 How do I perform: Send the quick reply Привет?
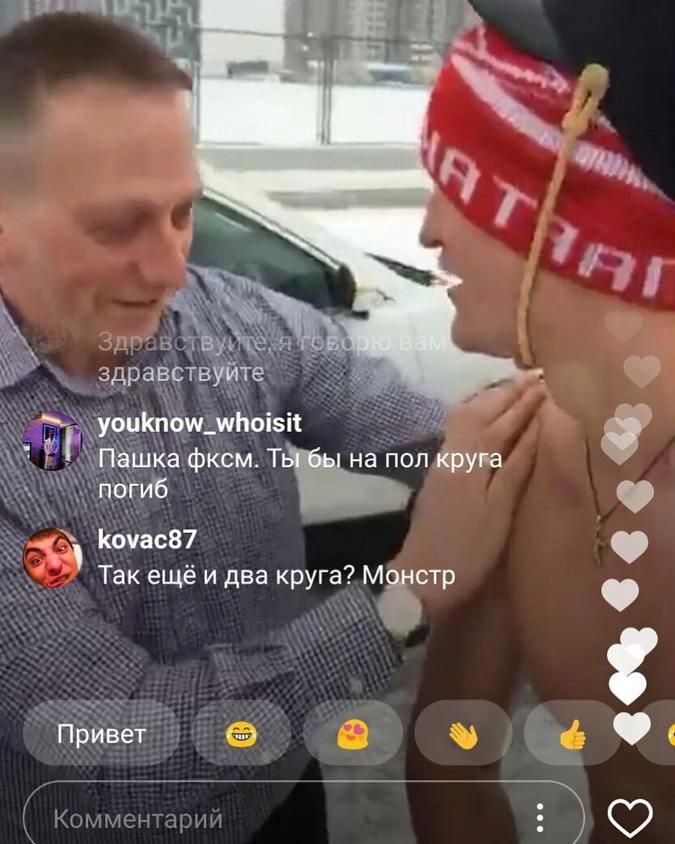(101, 734)
